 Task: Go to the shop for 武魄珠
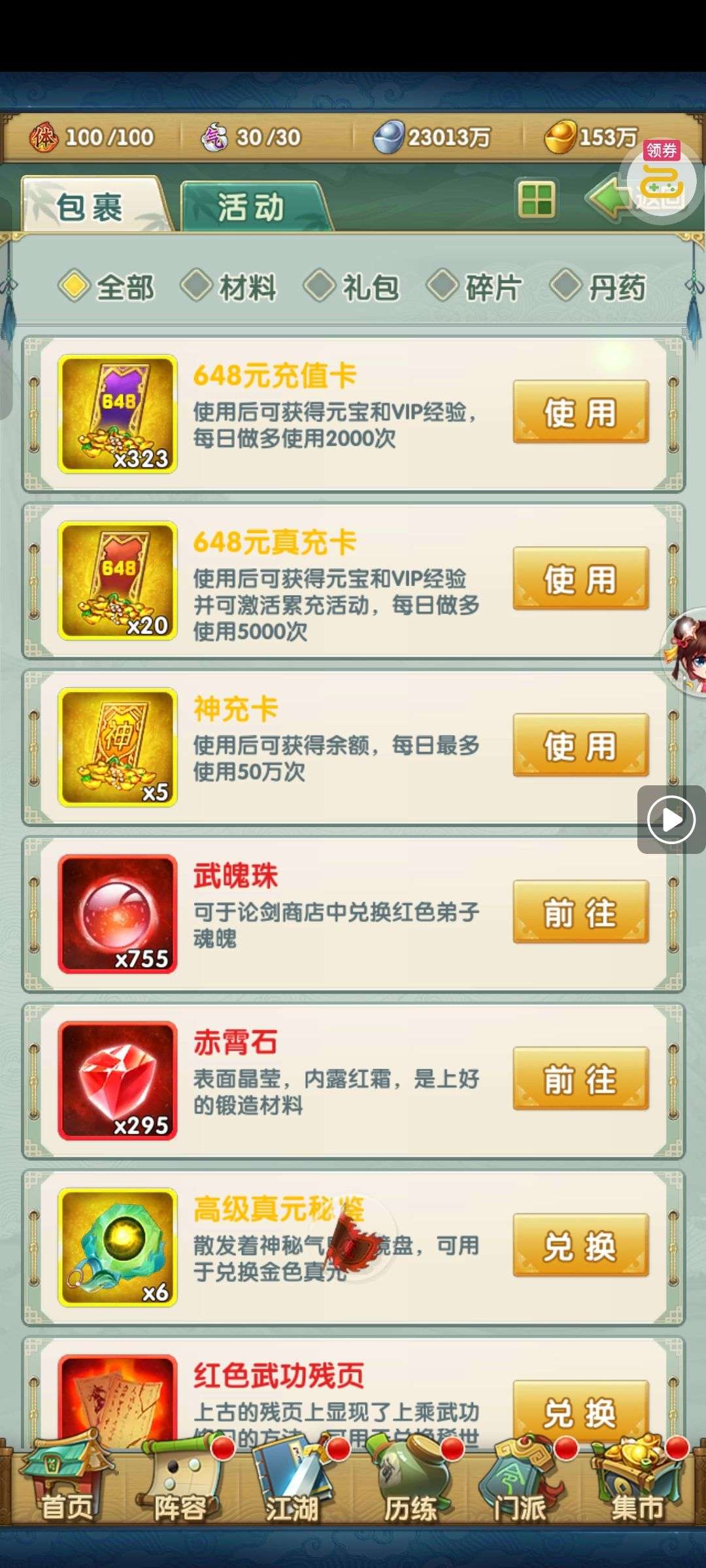click(580, 913)
